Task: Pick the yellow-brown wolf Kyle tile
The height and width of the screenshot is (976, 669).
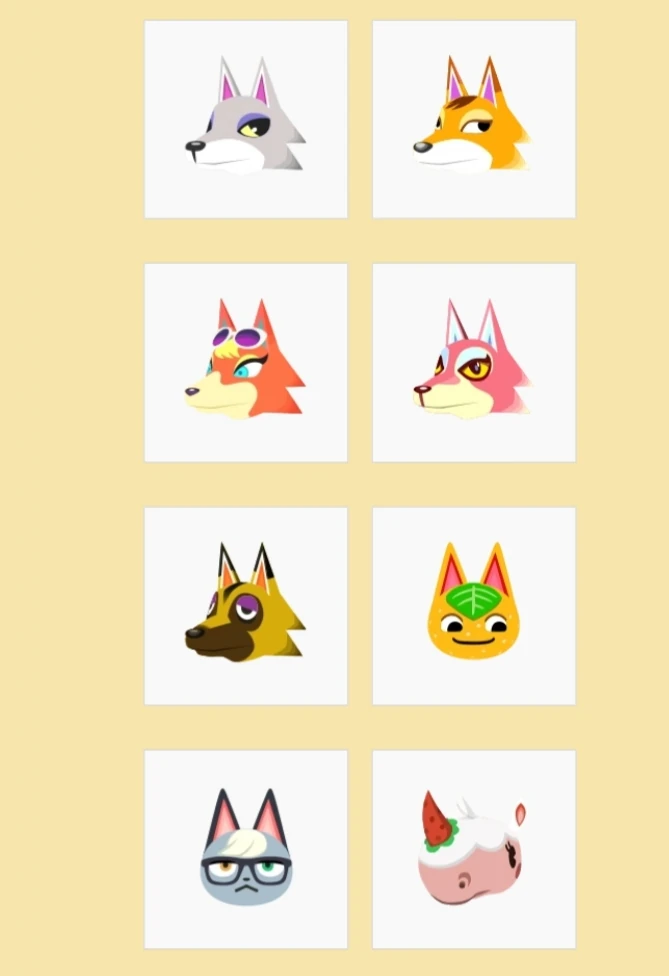Action: coord(246,606)
